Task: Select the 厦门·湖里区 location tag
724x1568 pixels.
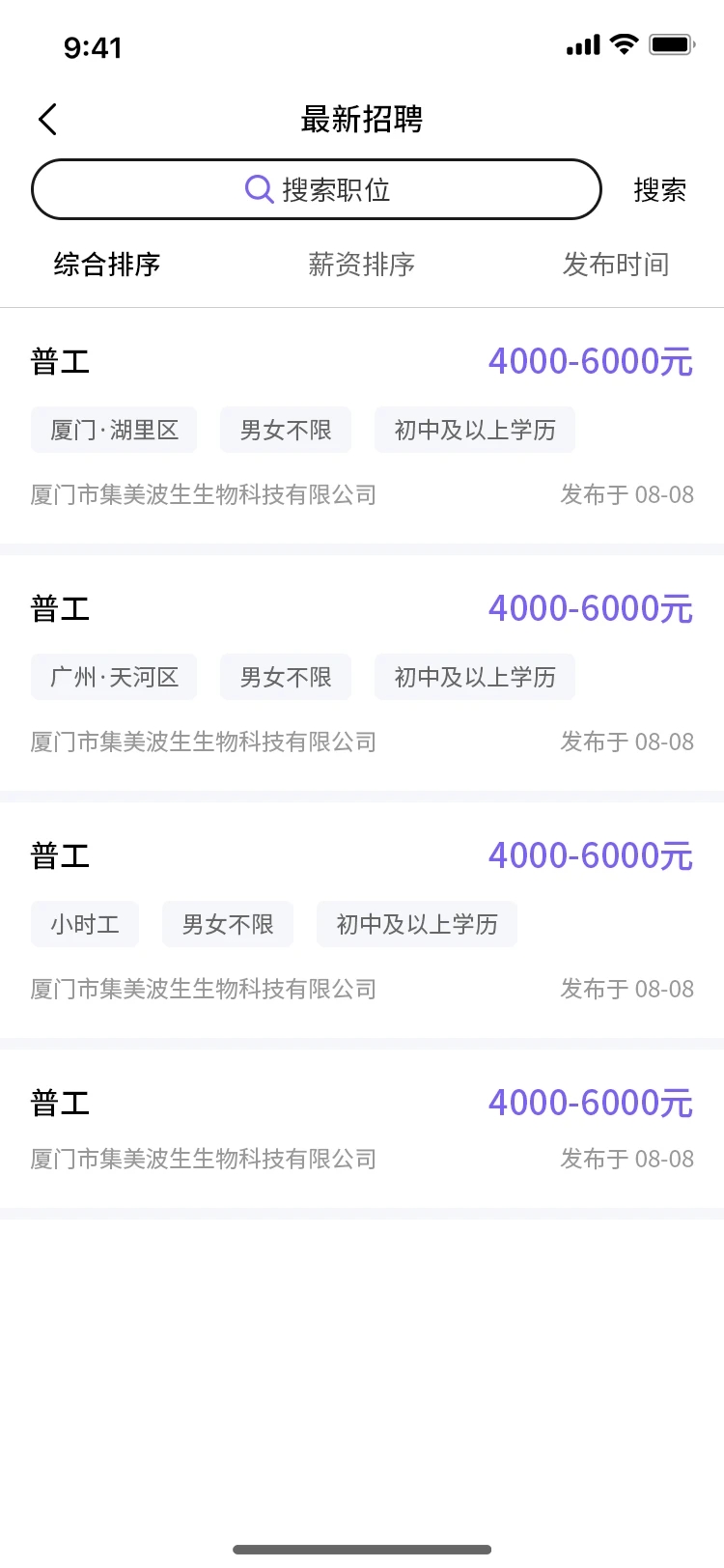Action: pos(113,430)
